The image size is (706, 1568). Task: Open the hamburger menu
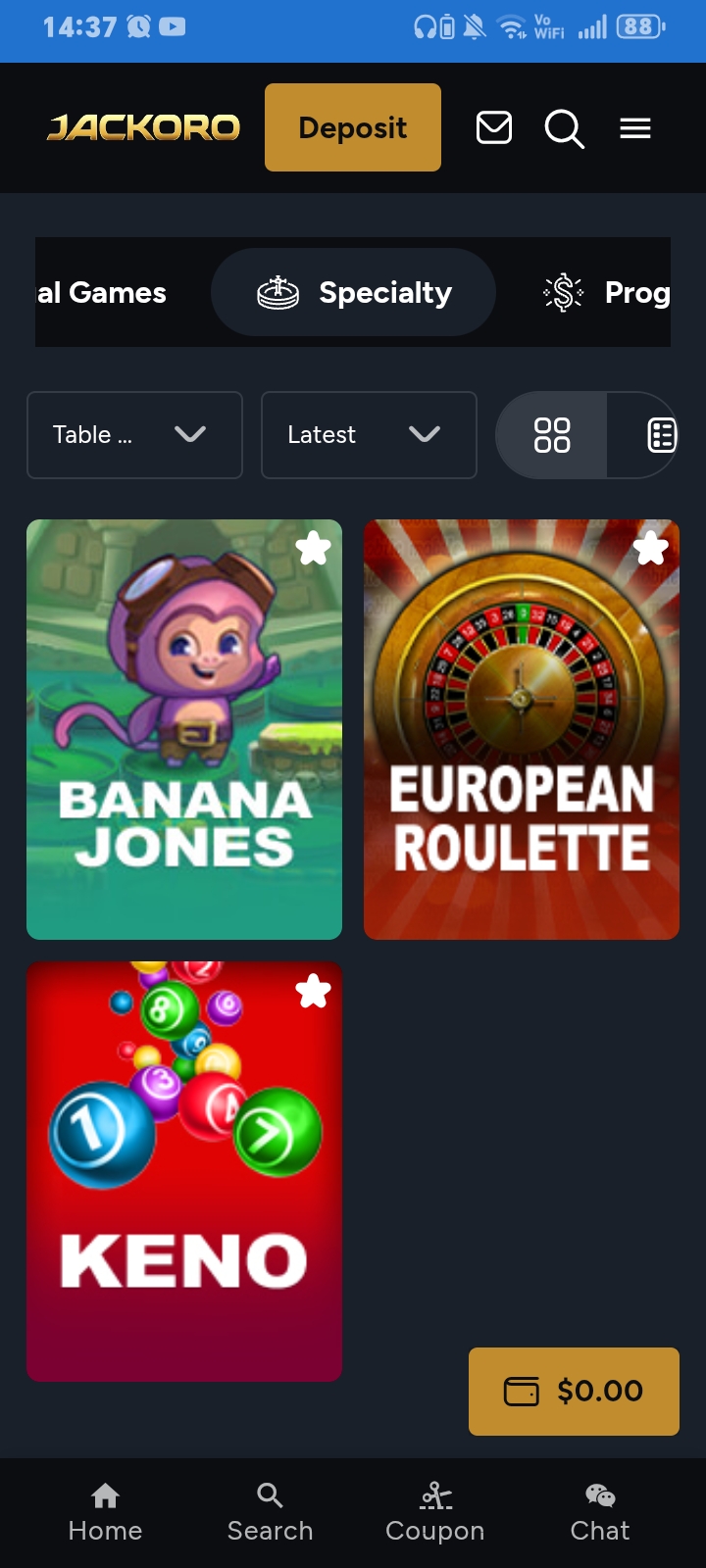click(x=635, y=127)
